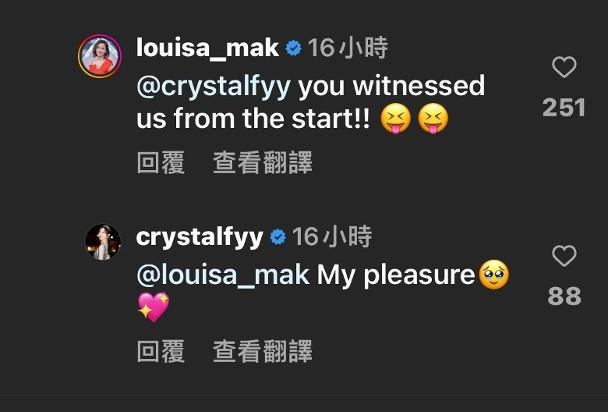Like crystalfyy's My pleasure comment
This screenshot has width=608, height=412.
point(564,256)
